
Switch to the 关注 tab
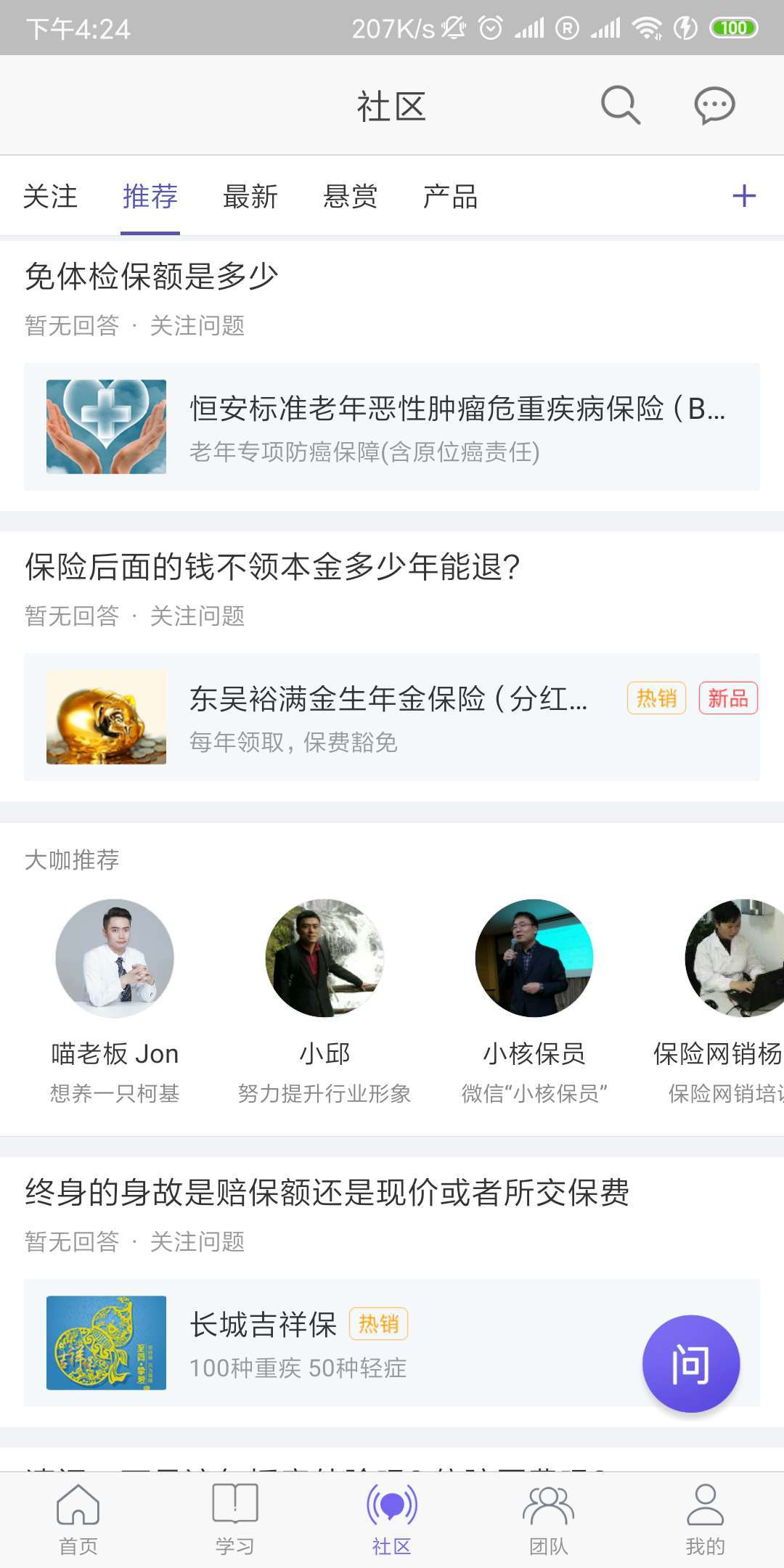click(50, 197)
